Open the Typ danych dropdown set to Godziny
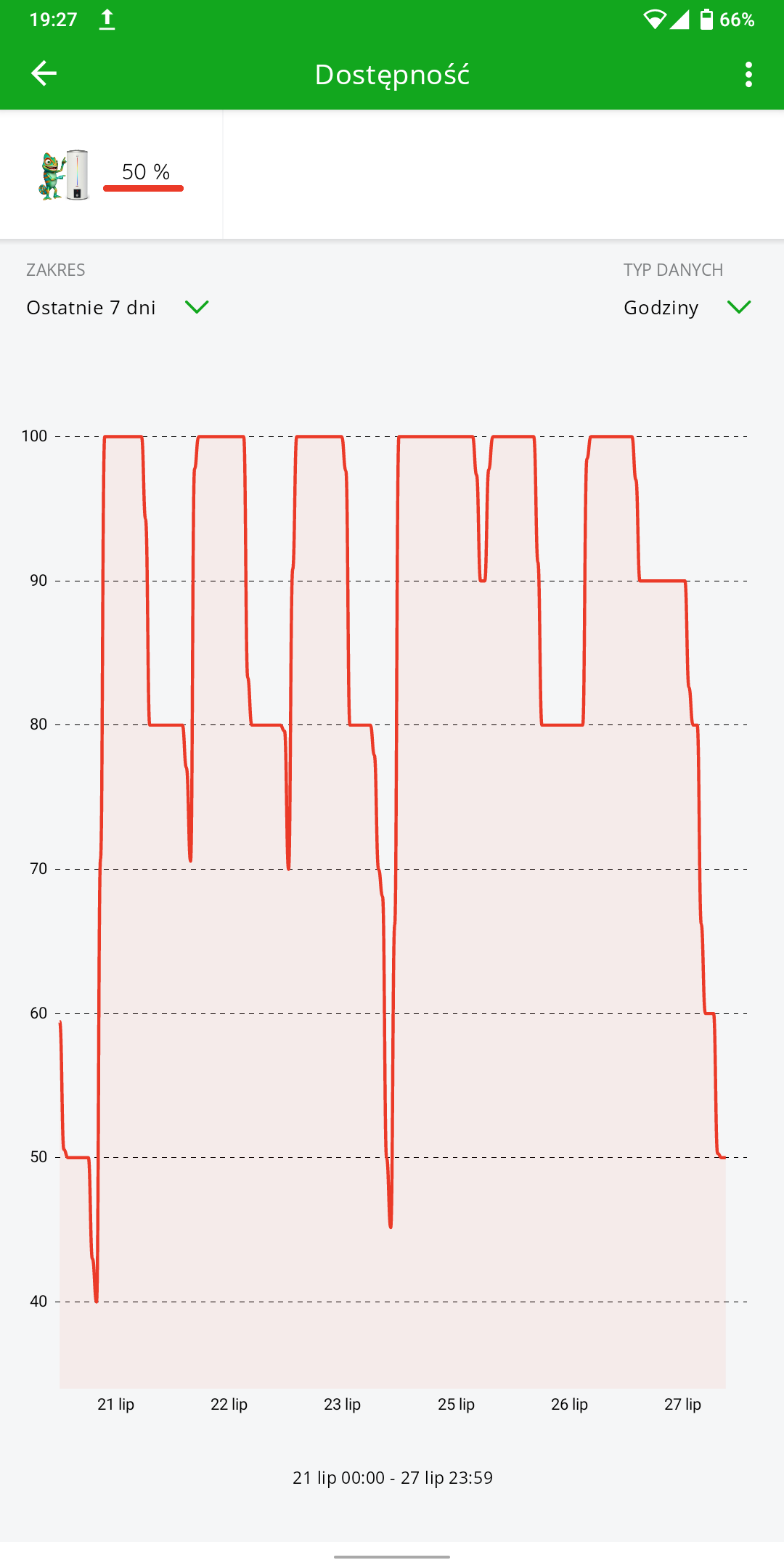Viewport: 784px width, 1568px height. (x=687, y=307)
